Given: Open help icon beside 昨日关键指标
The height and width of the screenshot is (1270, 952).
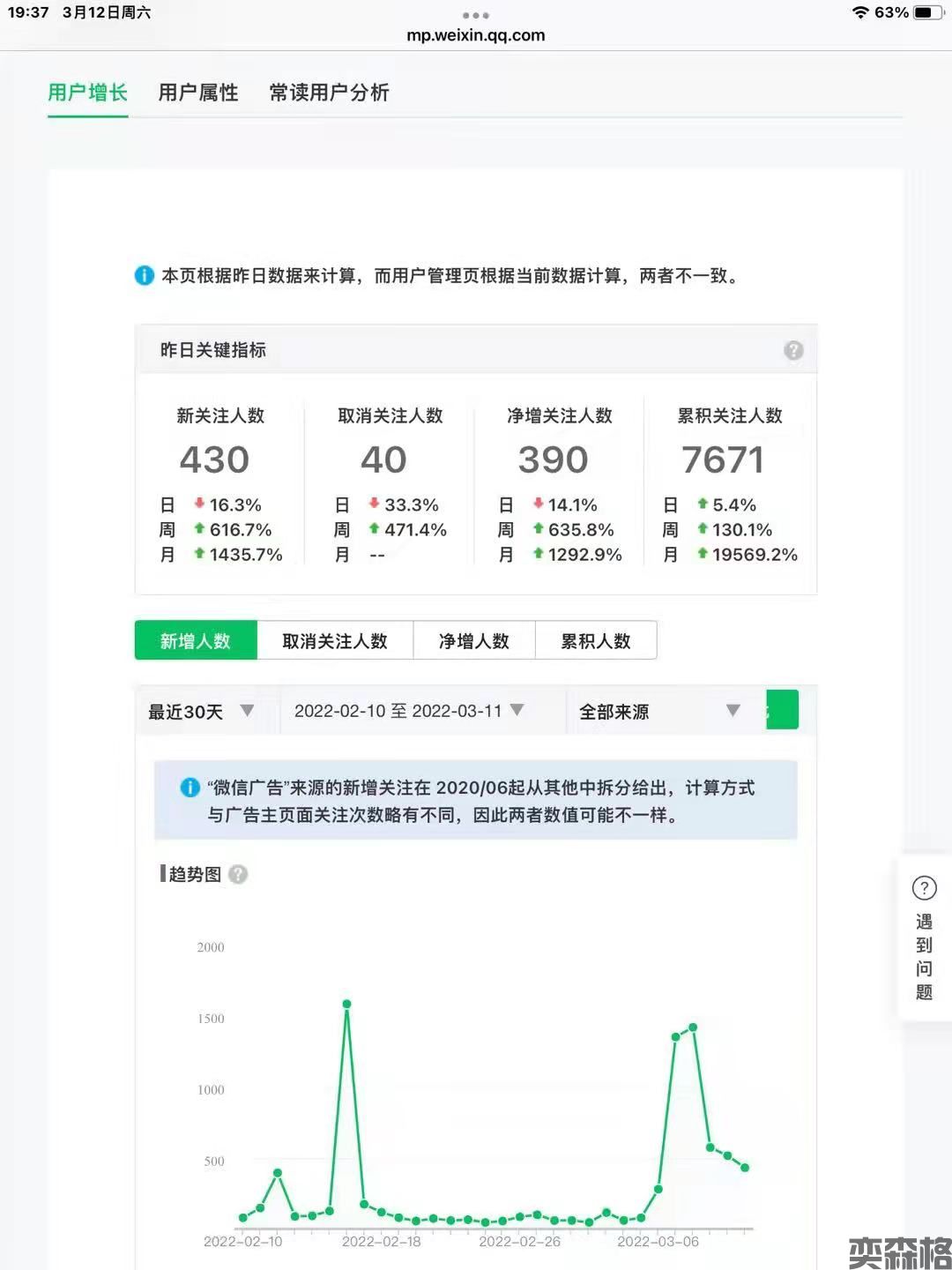Looking at the screenshot, I should 793,350.
